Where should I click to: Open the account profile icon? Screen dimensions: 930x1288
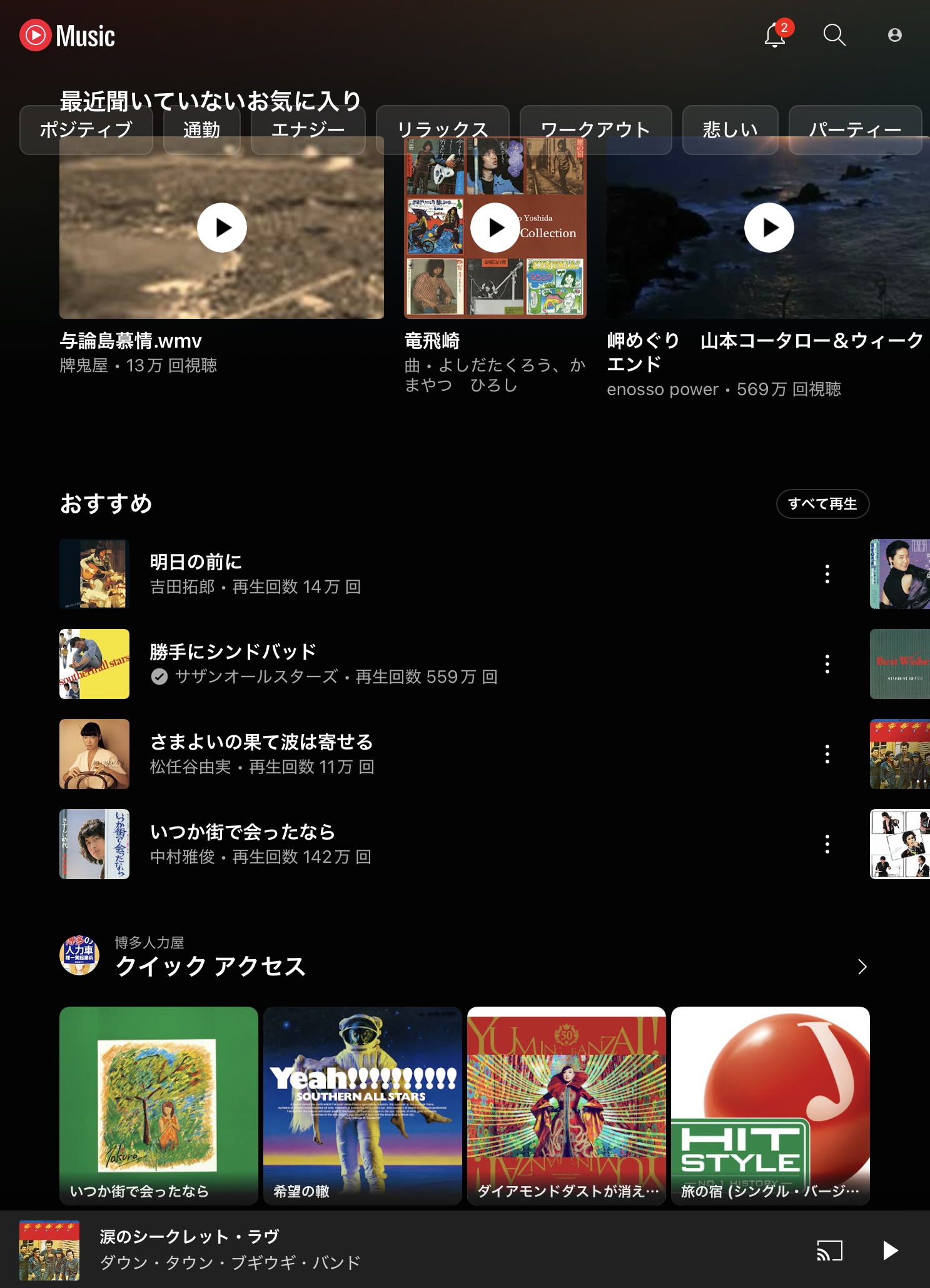point(894,36)
